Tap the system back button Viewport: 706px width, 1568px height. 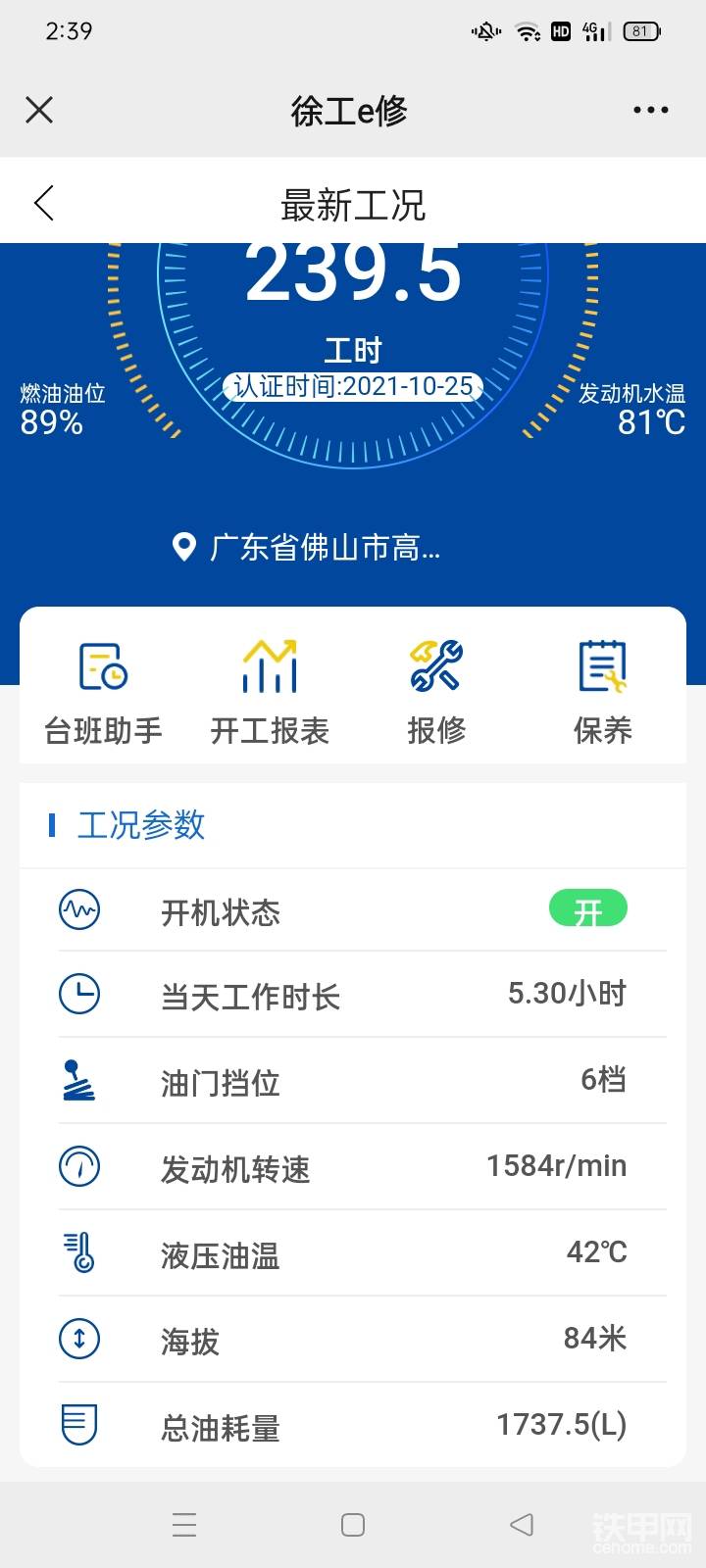[x=522, y=1525]
